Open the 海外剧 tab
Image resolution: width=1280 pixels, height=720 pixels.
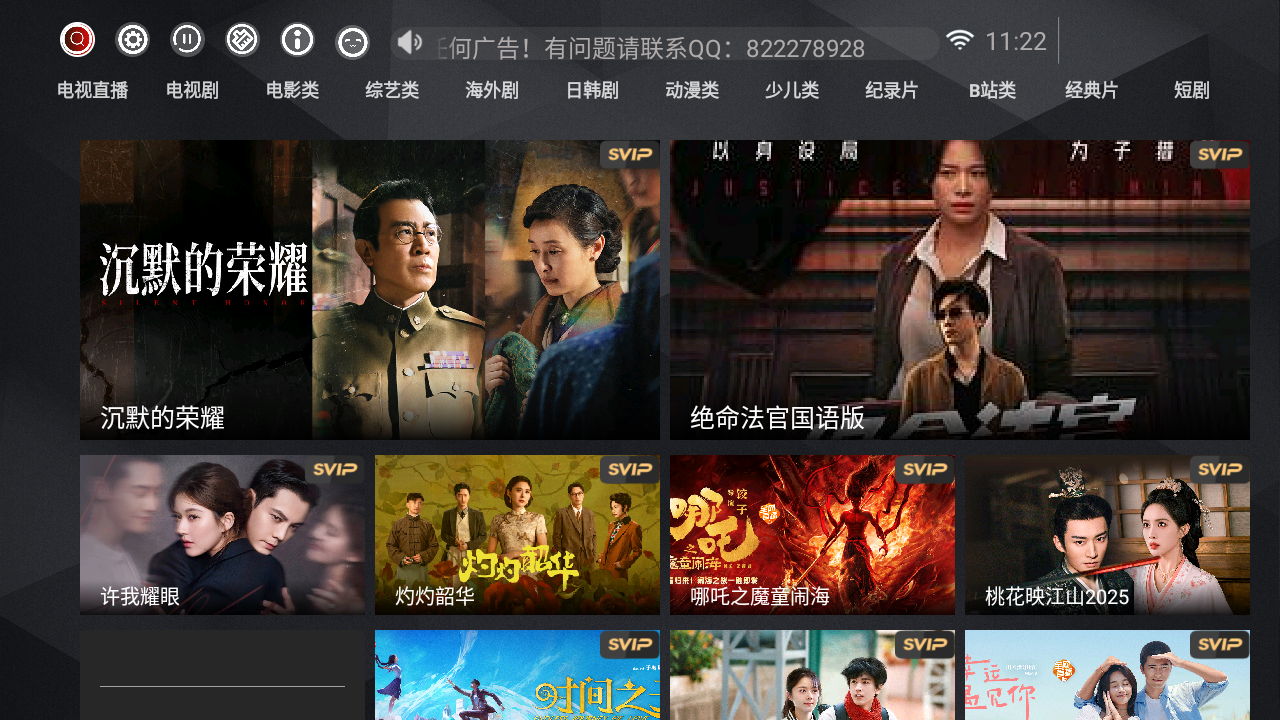pyautogui.click(x=492, y=91)
